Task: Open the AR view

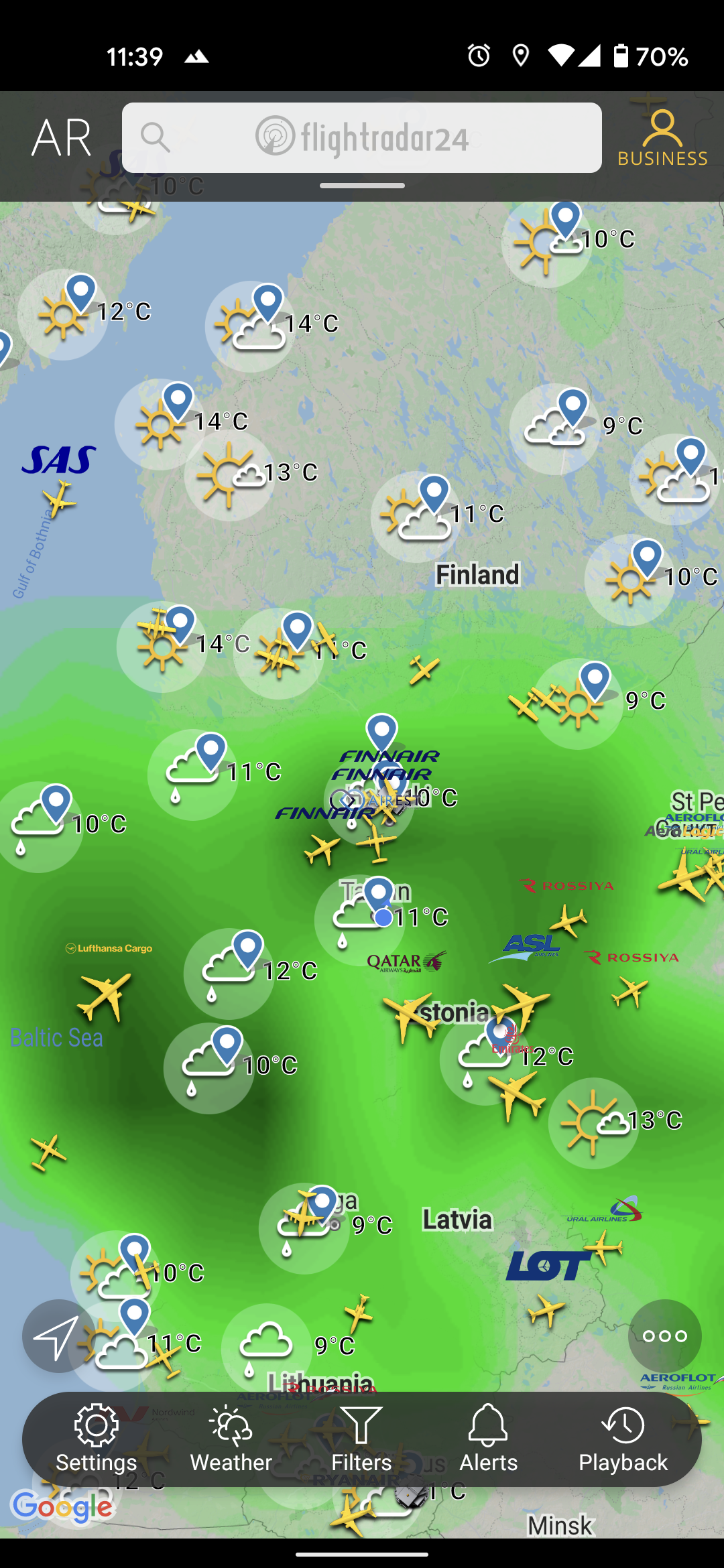Action: 61,138
